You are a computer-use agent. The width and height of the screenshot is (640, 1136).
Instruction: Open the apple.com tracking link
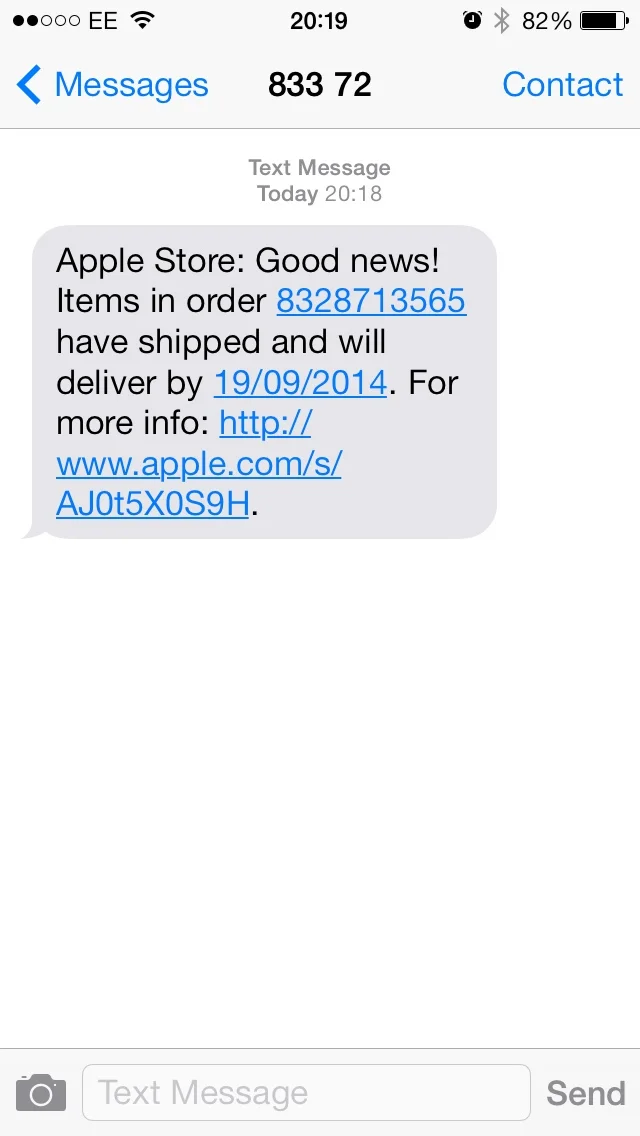click(199, 464)
